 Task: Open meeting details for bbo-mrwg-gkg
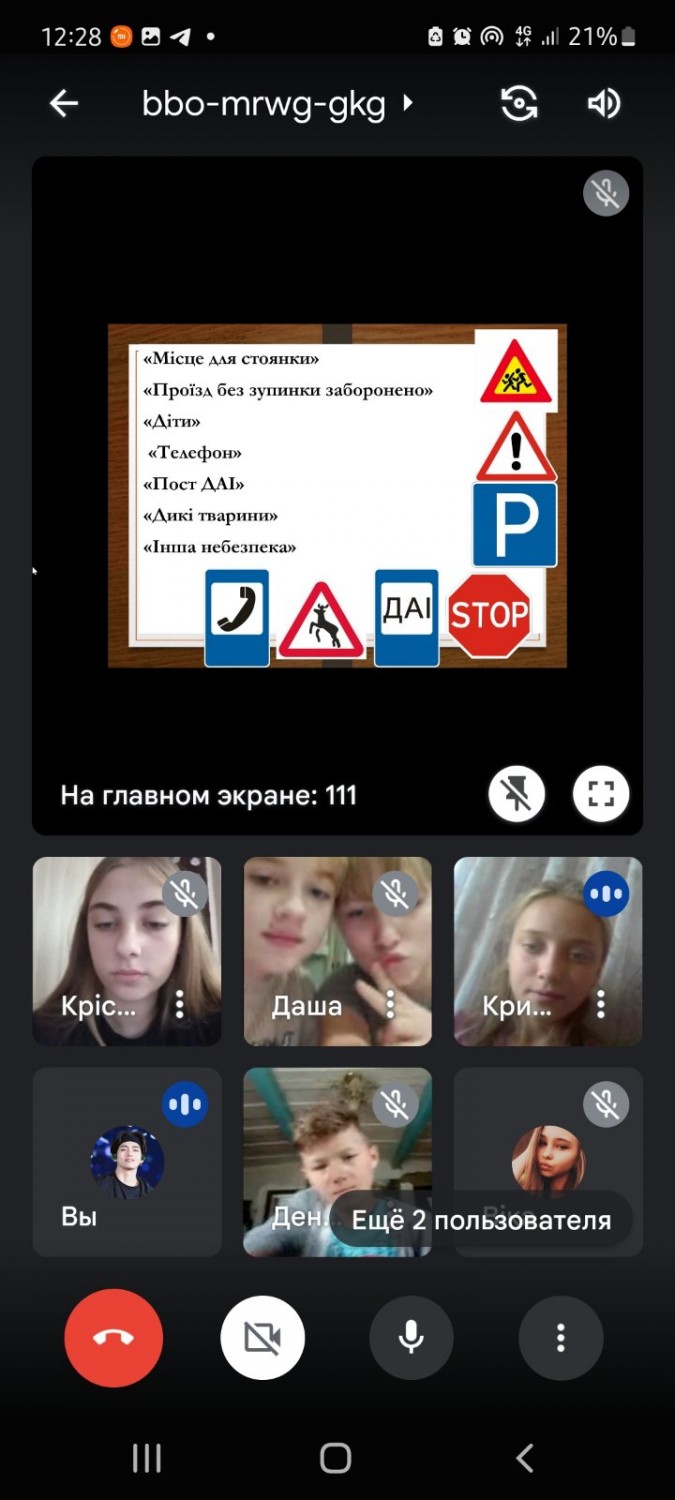coord(277,103)
